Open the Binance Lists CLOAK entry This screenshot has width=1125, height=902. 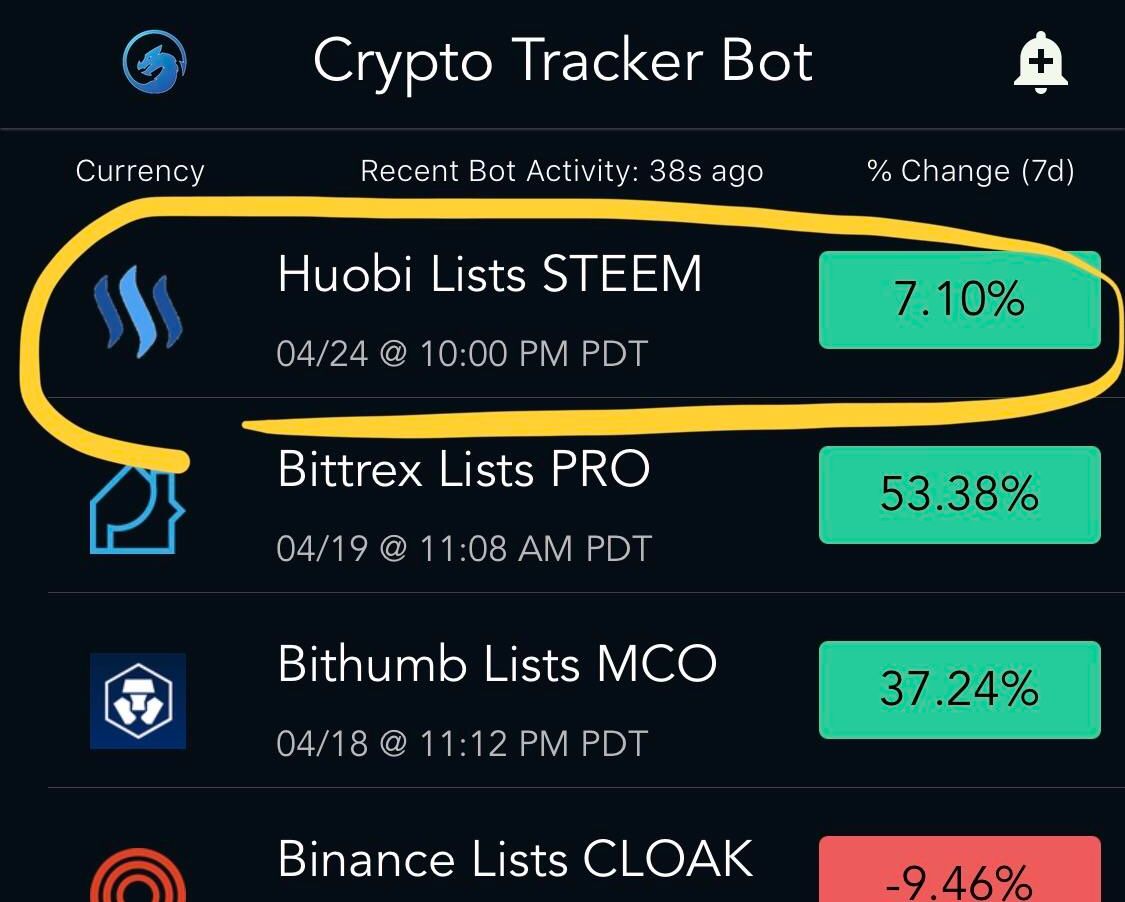(x=515, y=860)
